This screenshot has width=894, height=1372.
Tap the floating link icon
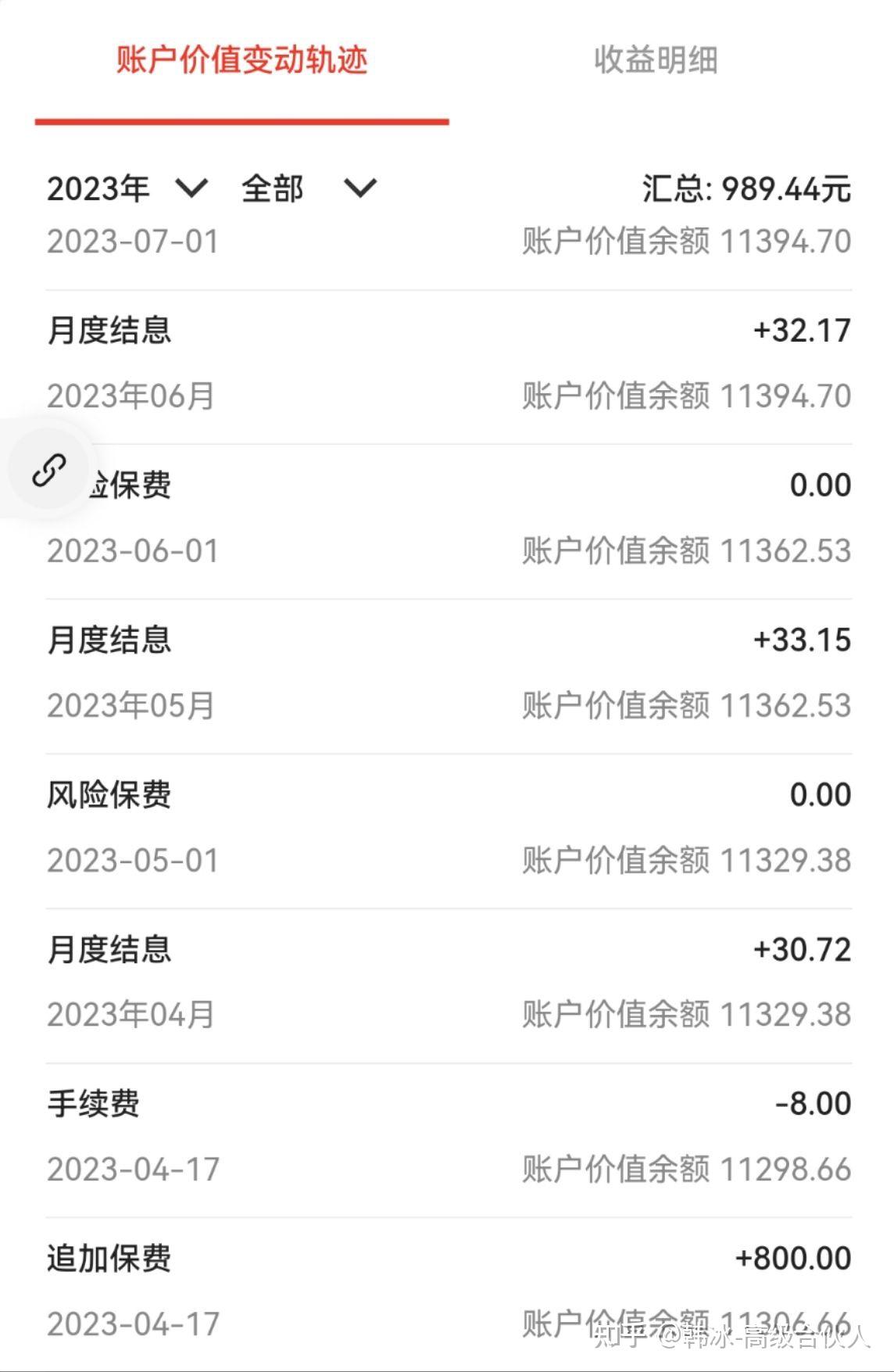(x=48, y=470)
